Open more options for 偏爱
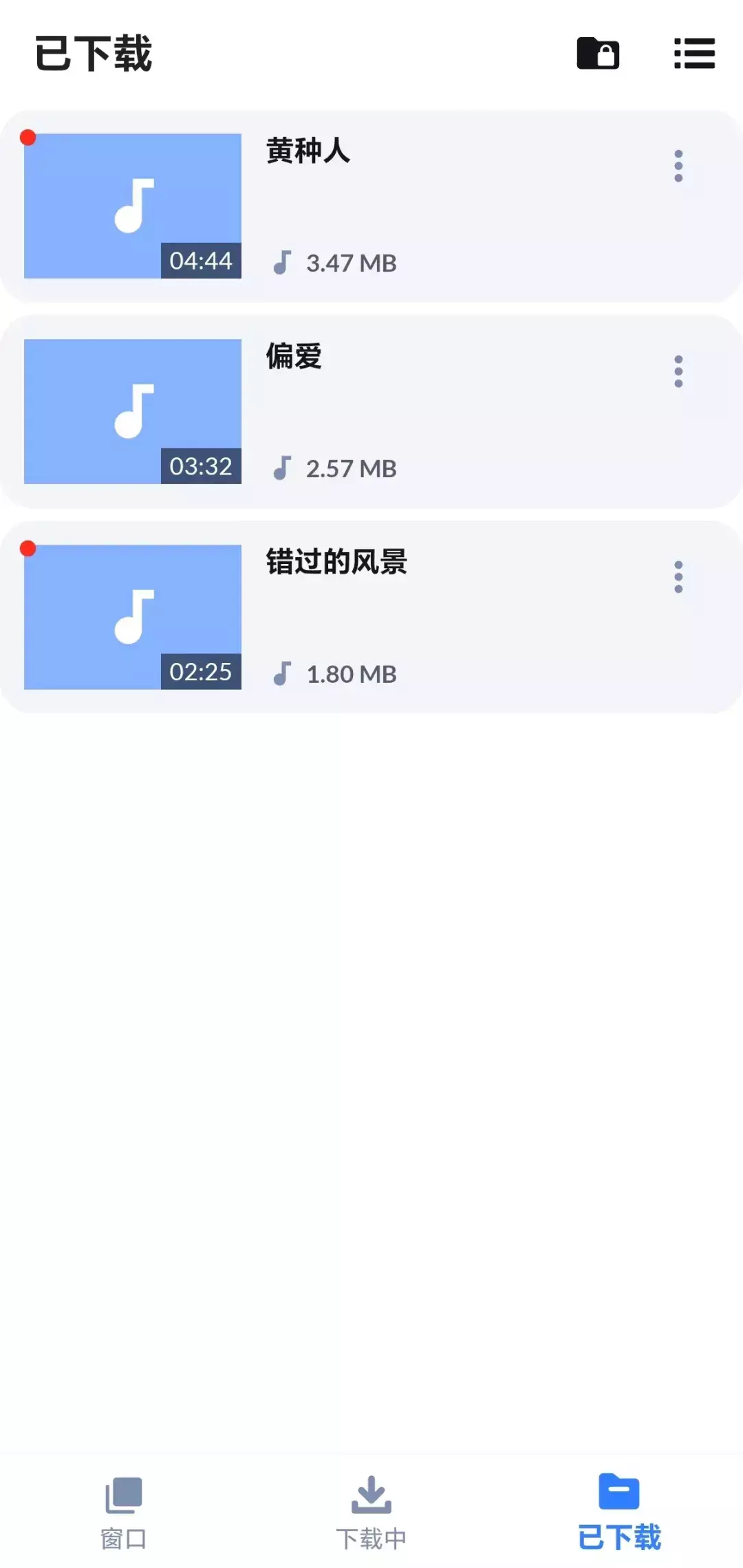Image resolution: width=743 pixels, height=1568 pixels. point(678,371)
